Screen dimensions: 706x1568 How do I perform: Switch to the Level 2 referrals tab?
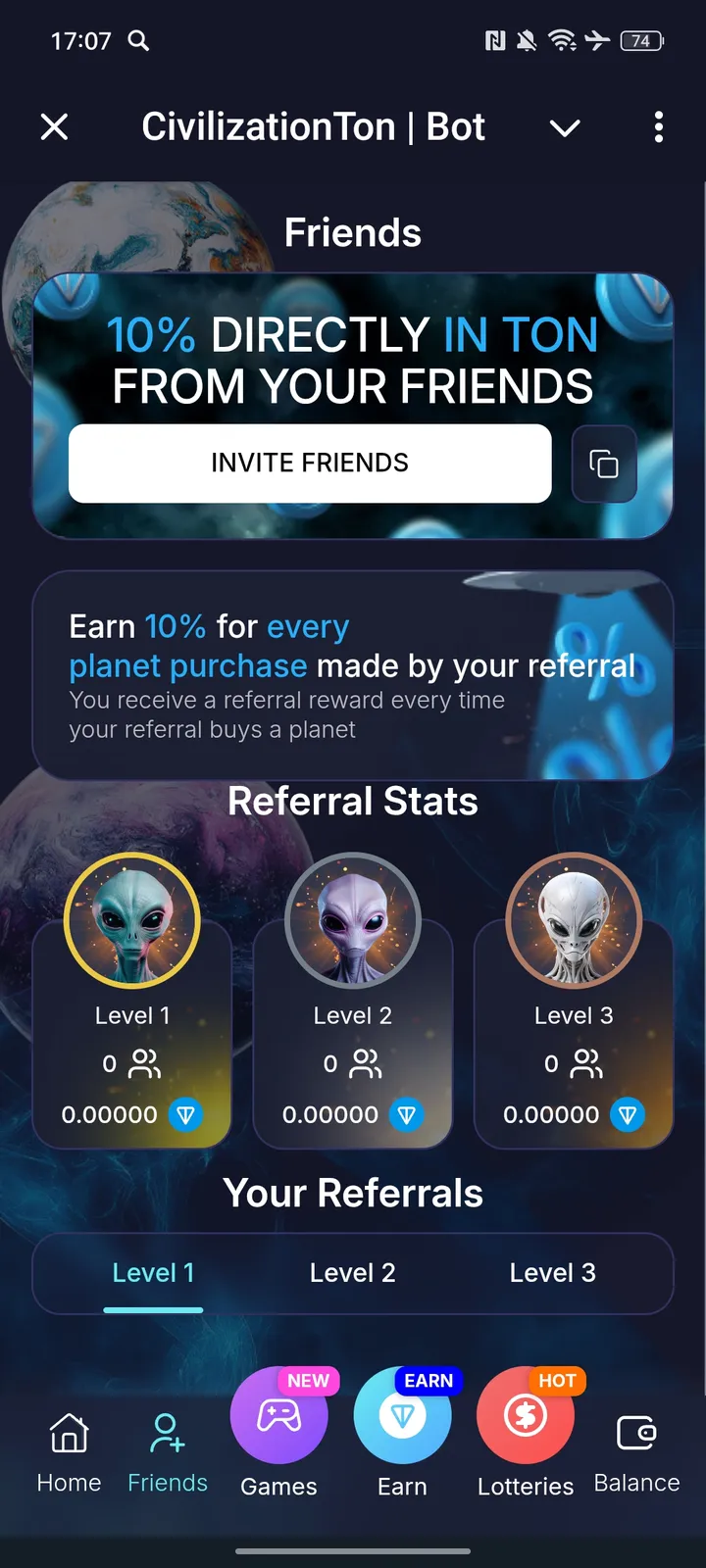coord(352,1273)
